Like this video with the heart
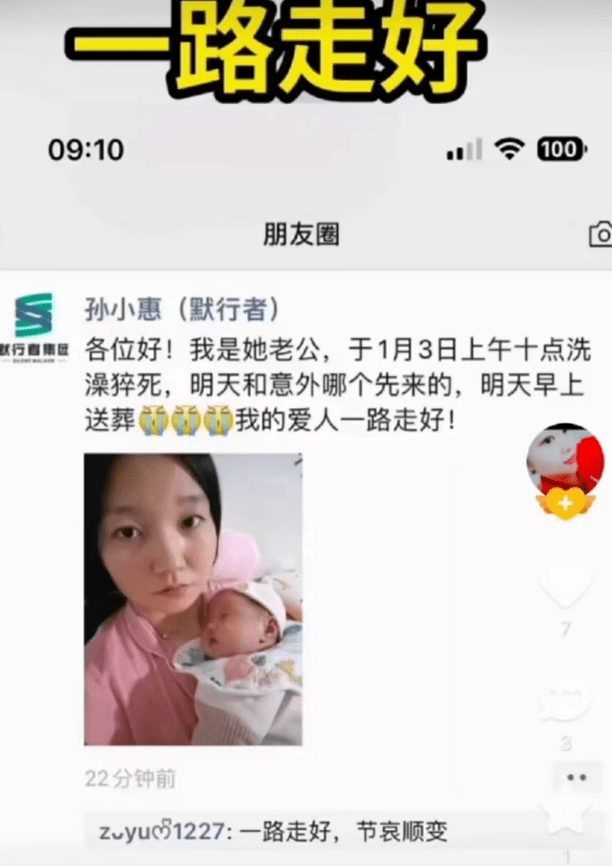The width and height of the screenshot is (612, 866). tap(565, 586)
